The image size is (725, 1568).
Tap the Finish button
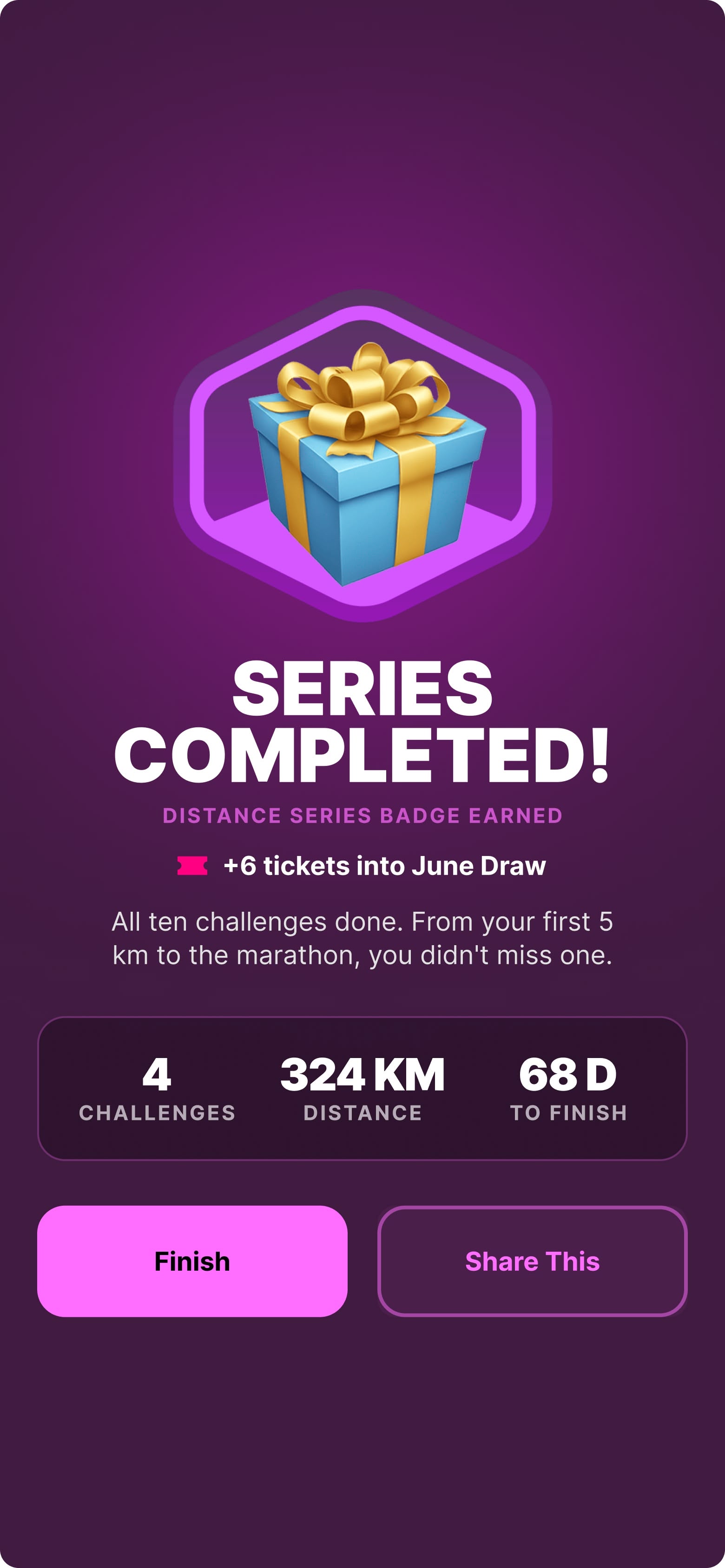[x=192, y=1261]
